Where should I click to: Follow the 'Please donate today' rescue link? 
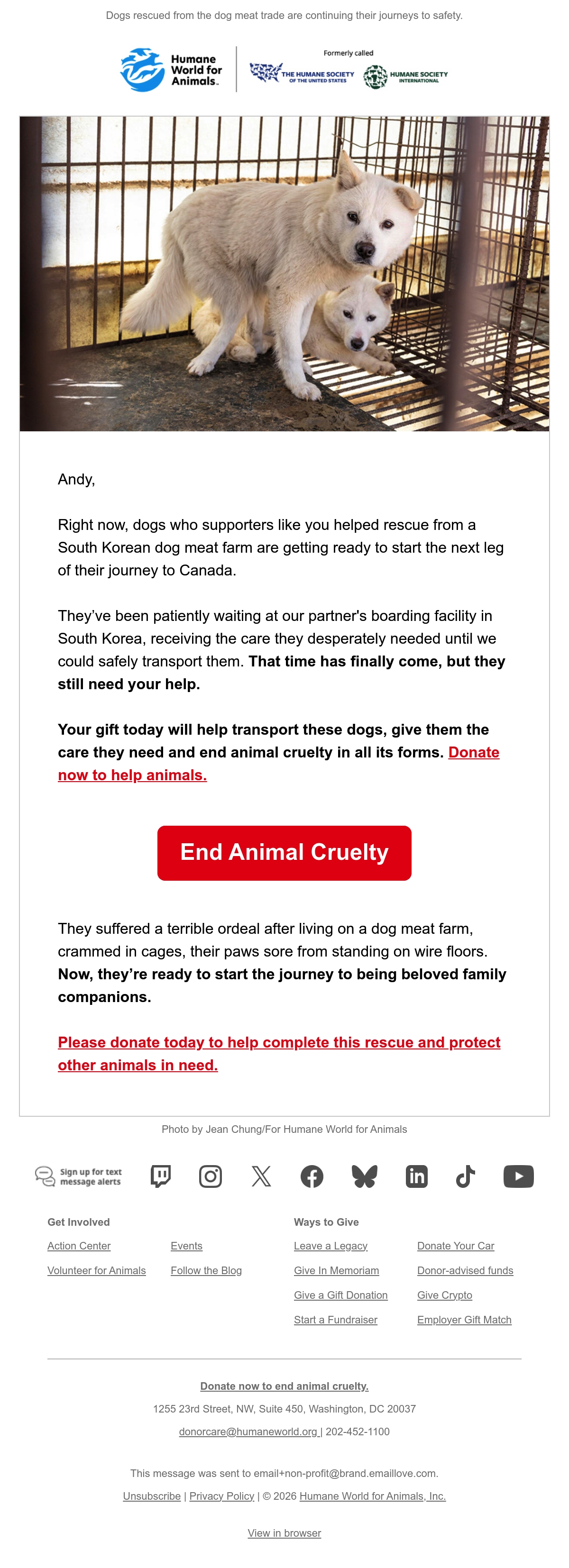[x=279, y=1054]
